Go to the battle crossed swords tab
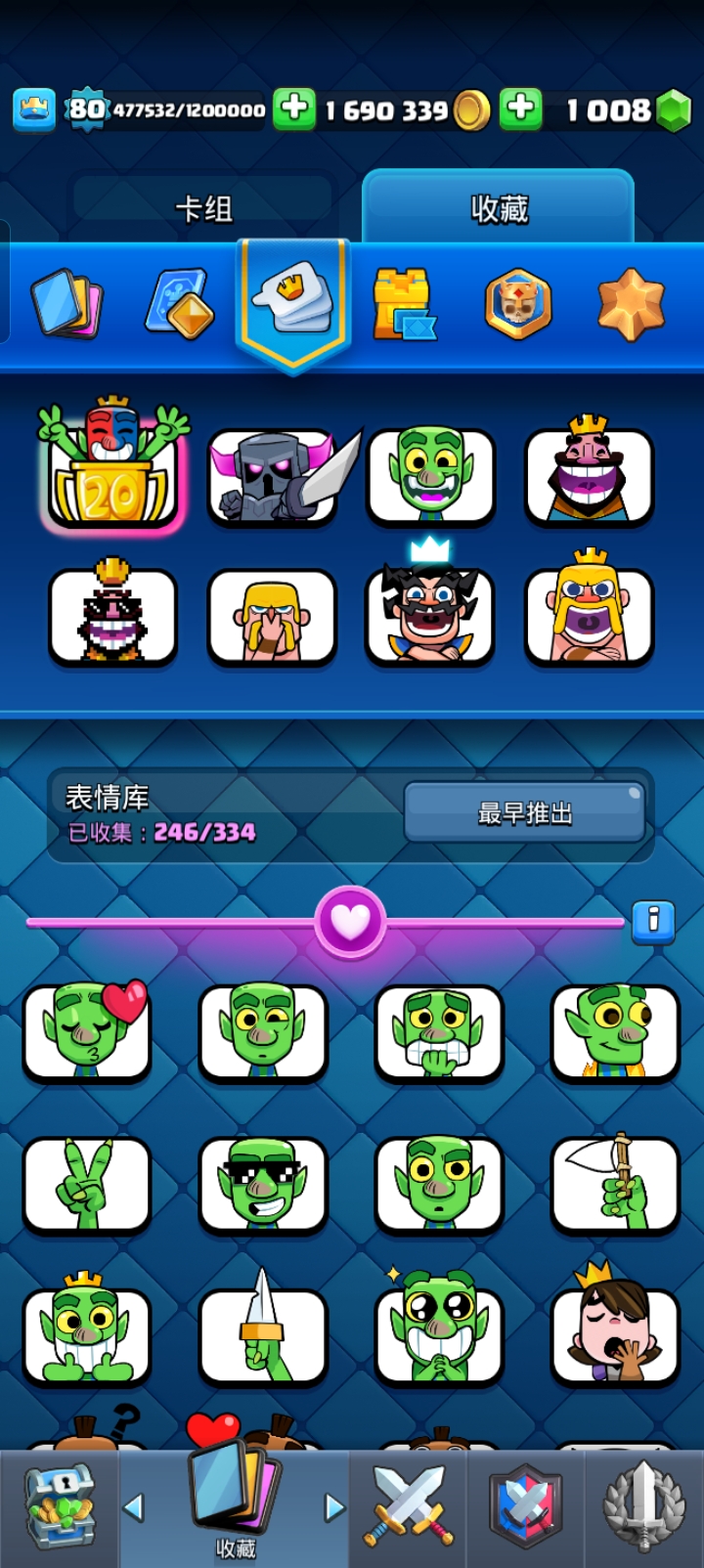The height and width of the screenshot is (1568, 704). pos(408,1506)
